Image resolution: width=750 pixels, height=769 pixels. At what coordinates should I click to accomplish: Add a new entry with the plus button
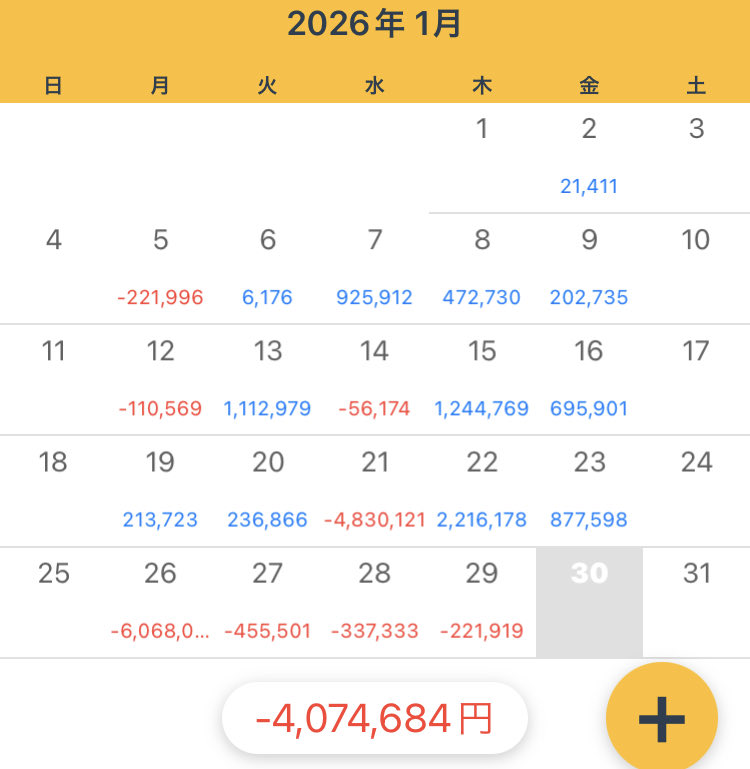(661, 717)
